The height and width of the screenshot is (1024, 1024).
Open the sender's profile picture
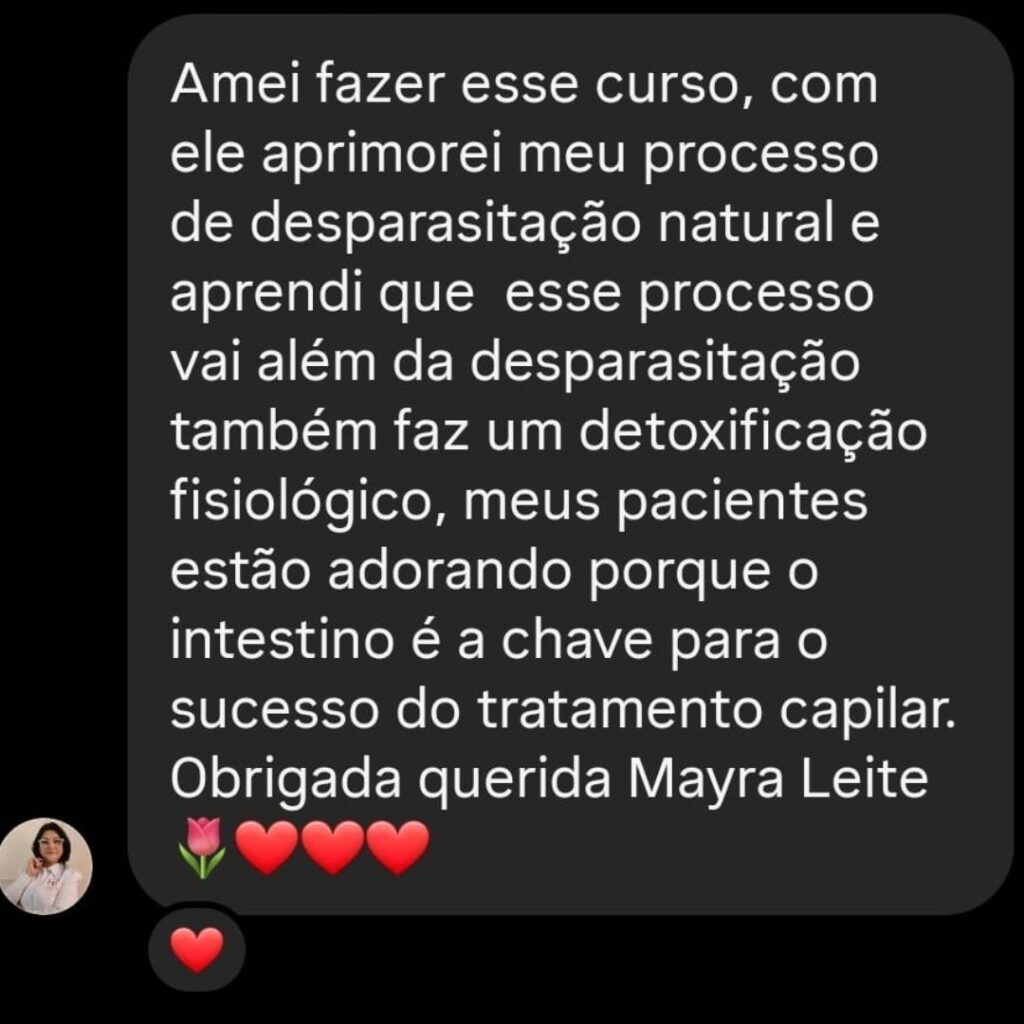(x=44, y=866)
